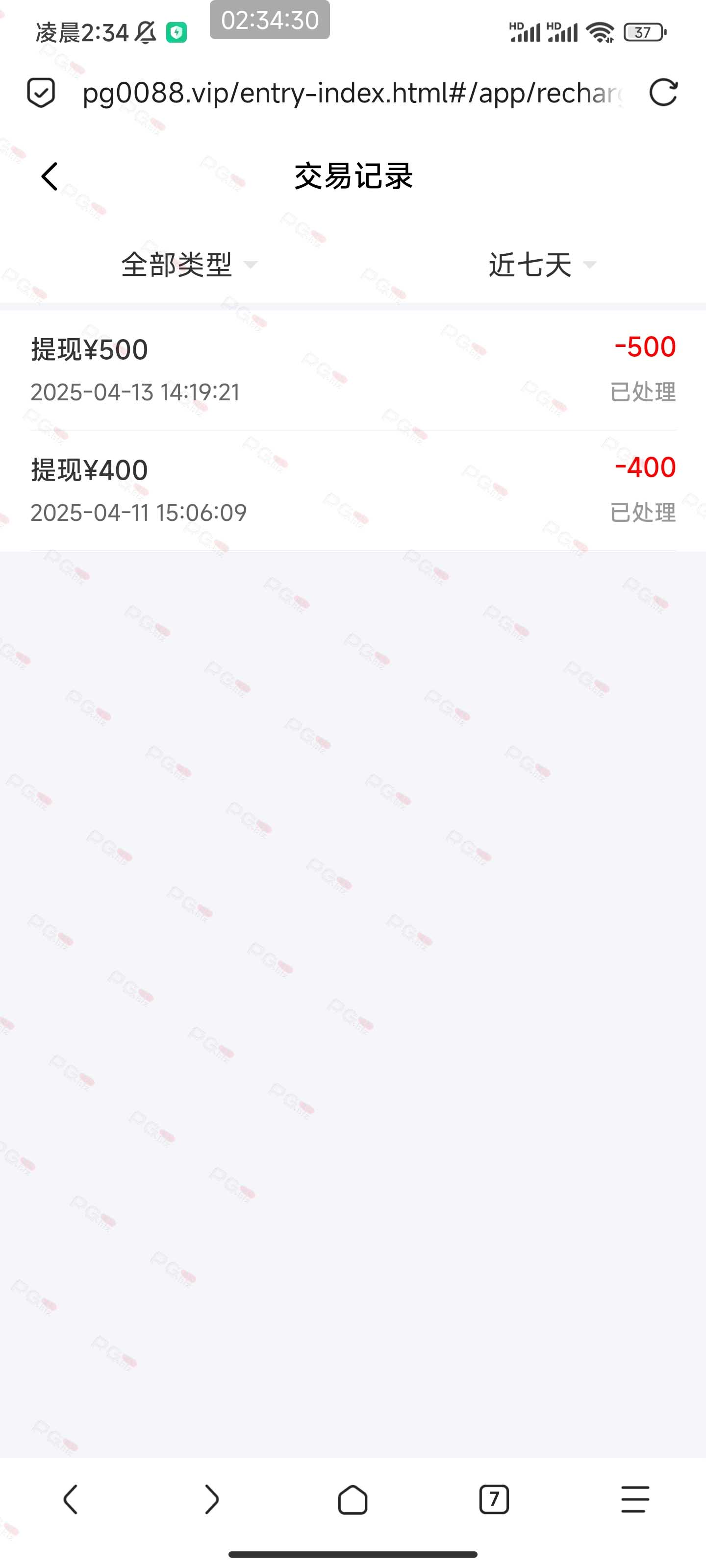The height and width of the screenshot is (1568, 706).
Task: Navigate back using browser back arrow
Action: point(71,1498)
